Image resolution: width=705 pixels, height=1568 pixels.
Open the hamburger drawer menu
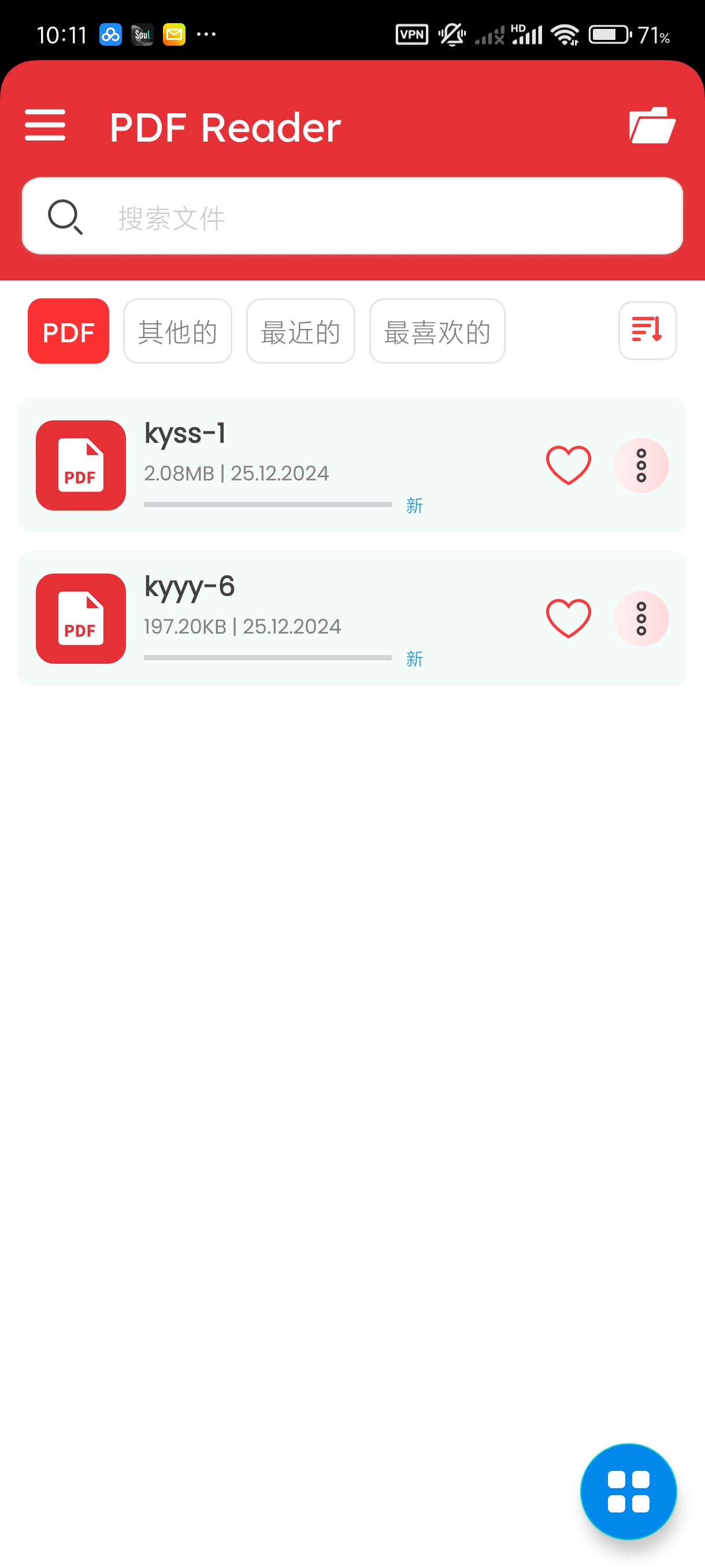tap(45, 125)
